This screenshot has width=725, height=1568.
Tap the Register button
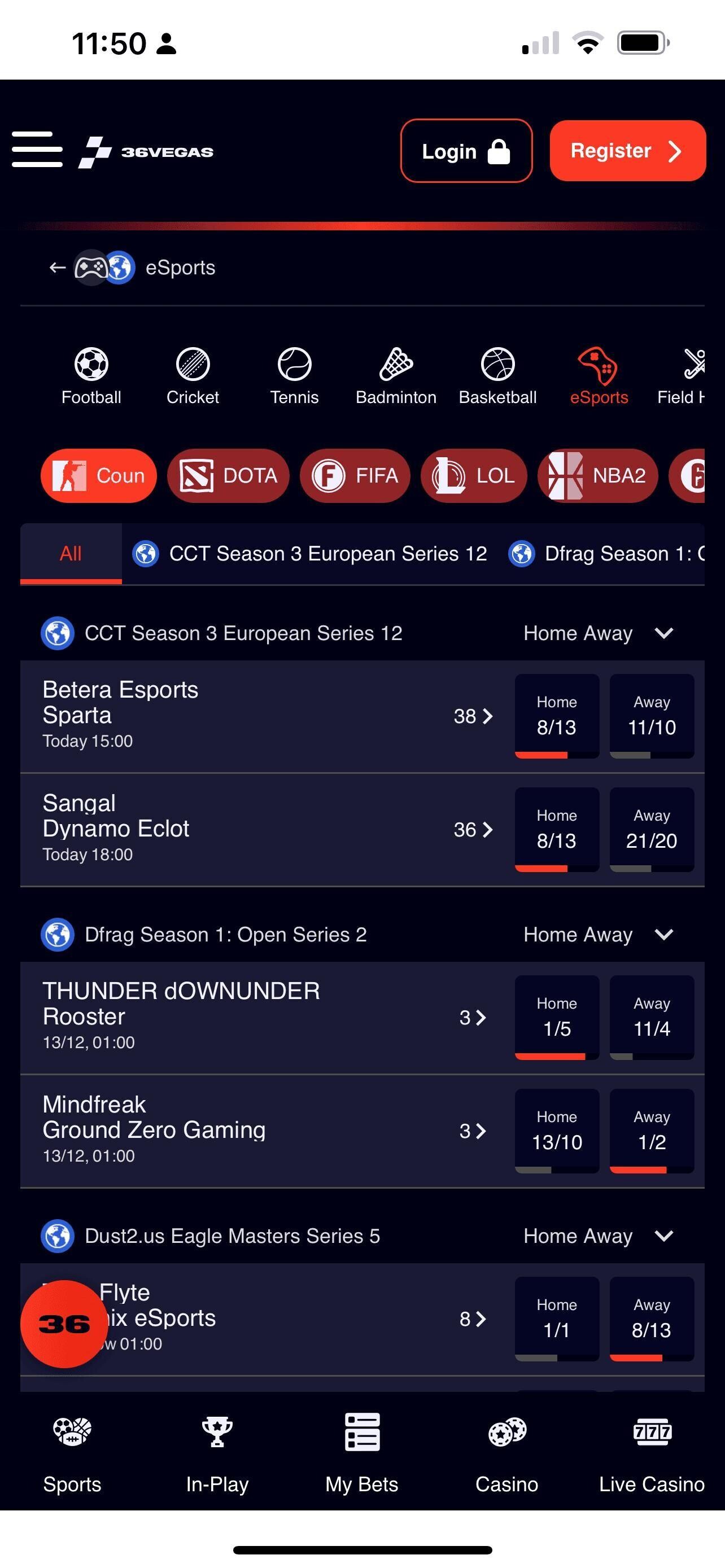click(627, 151)
